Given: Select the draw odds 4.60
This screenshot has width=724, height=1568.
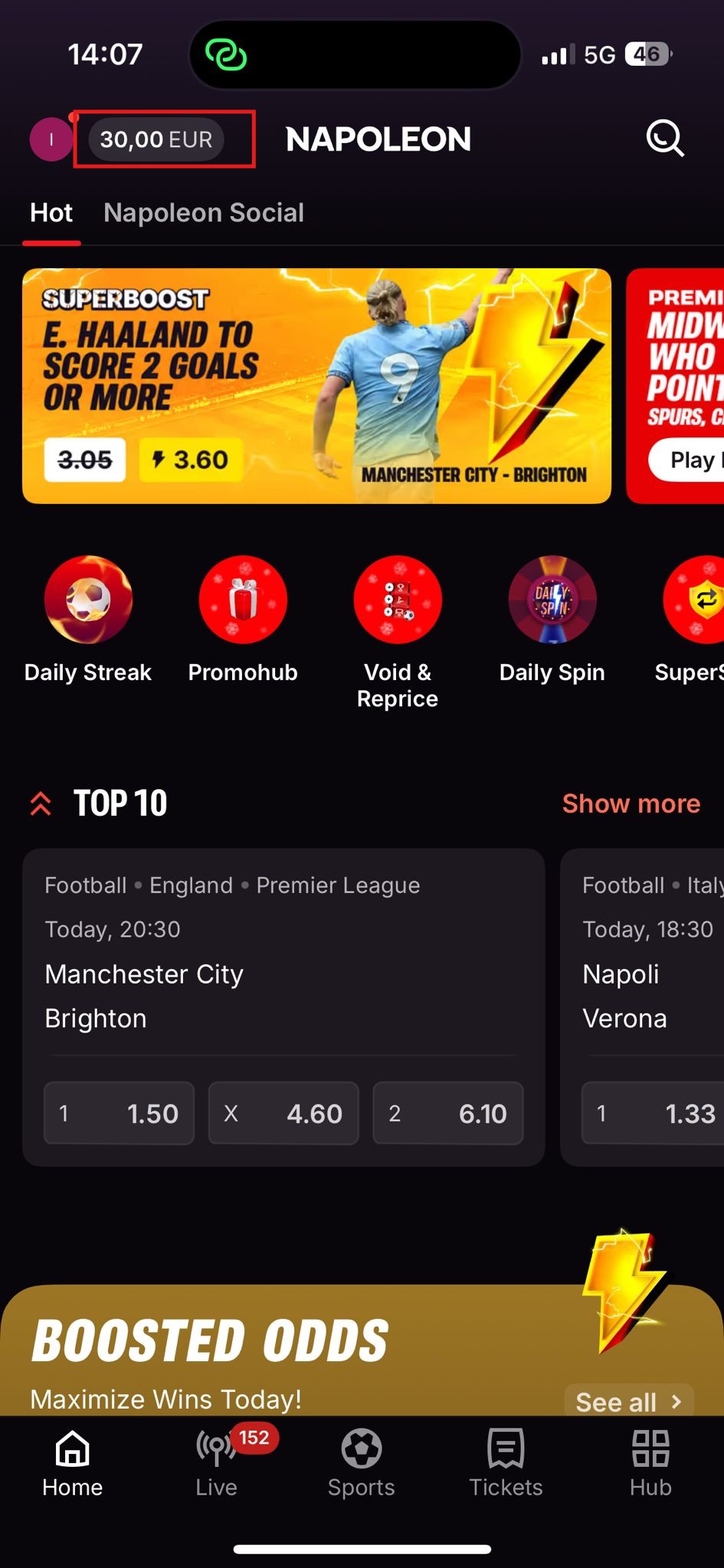Looking at the screenshot, I should tap(283, 1113).
